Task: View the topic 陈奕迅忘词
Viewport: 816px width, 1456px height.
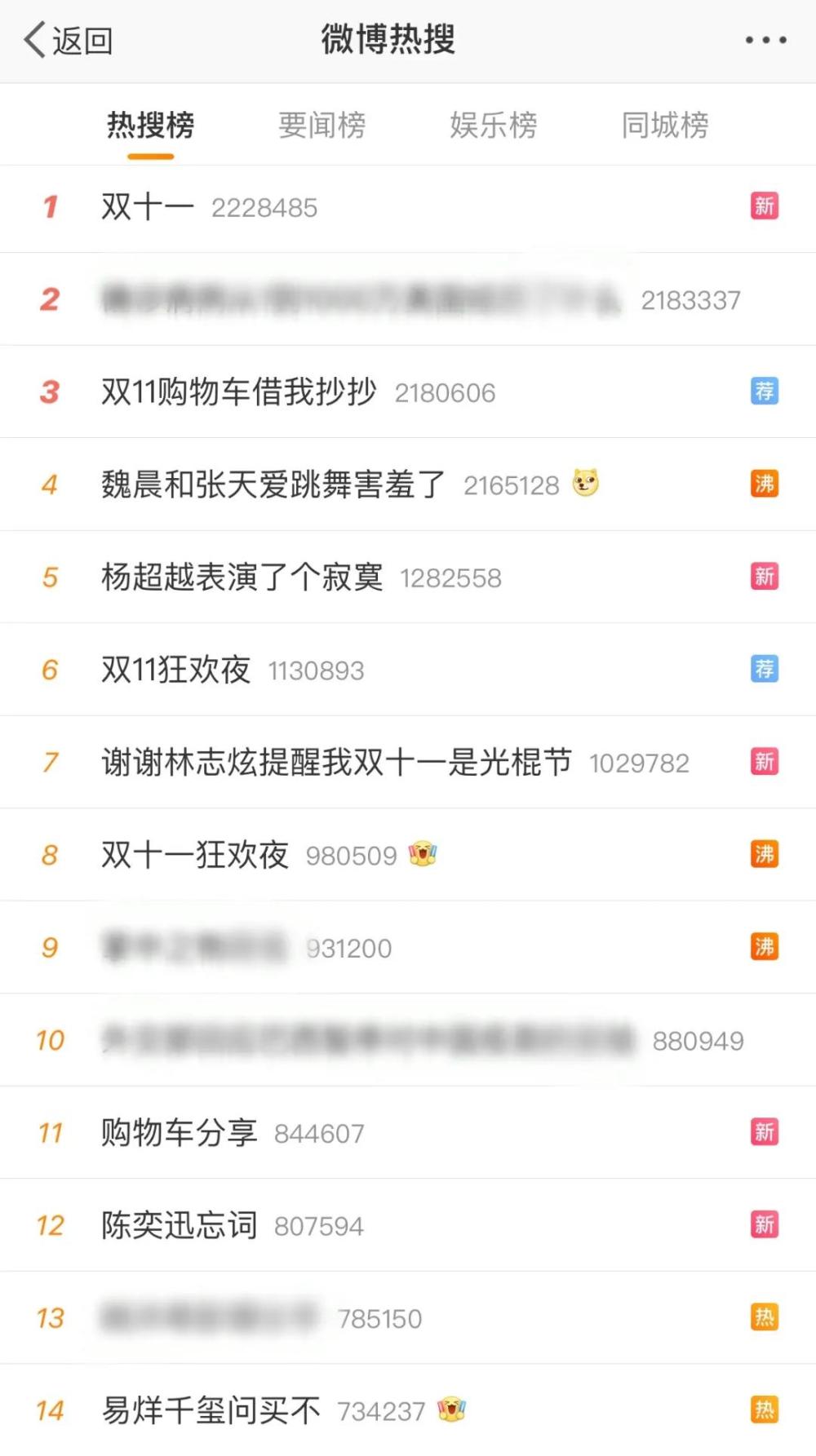Action: (x=180, y=1225)
